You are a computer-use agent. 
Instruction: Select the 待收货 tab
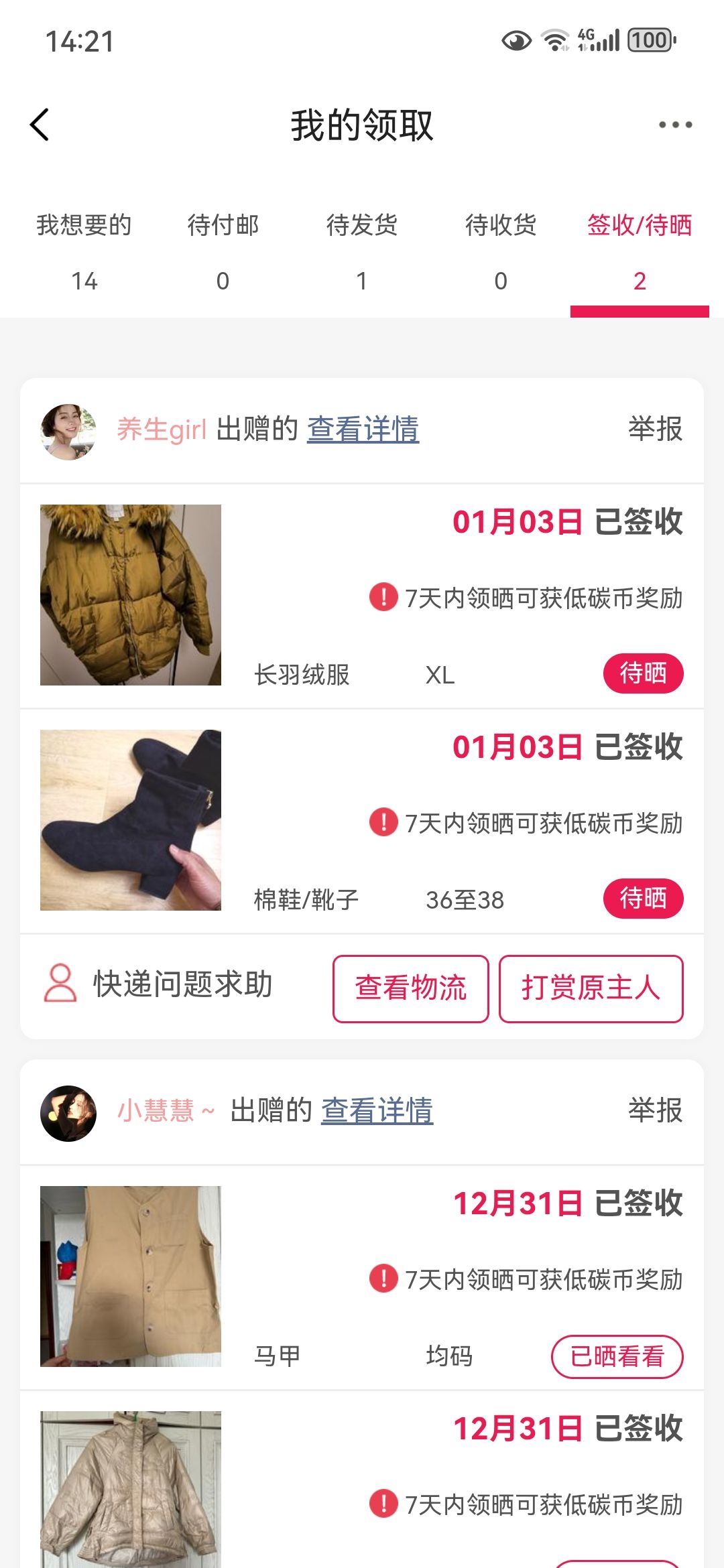click(x=501, y=253)
